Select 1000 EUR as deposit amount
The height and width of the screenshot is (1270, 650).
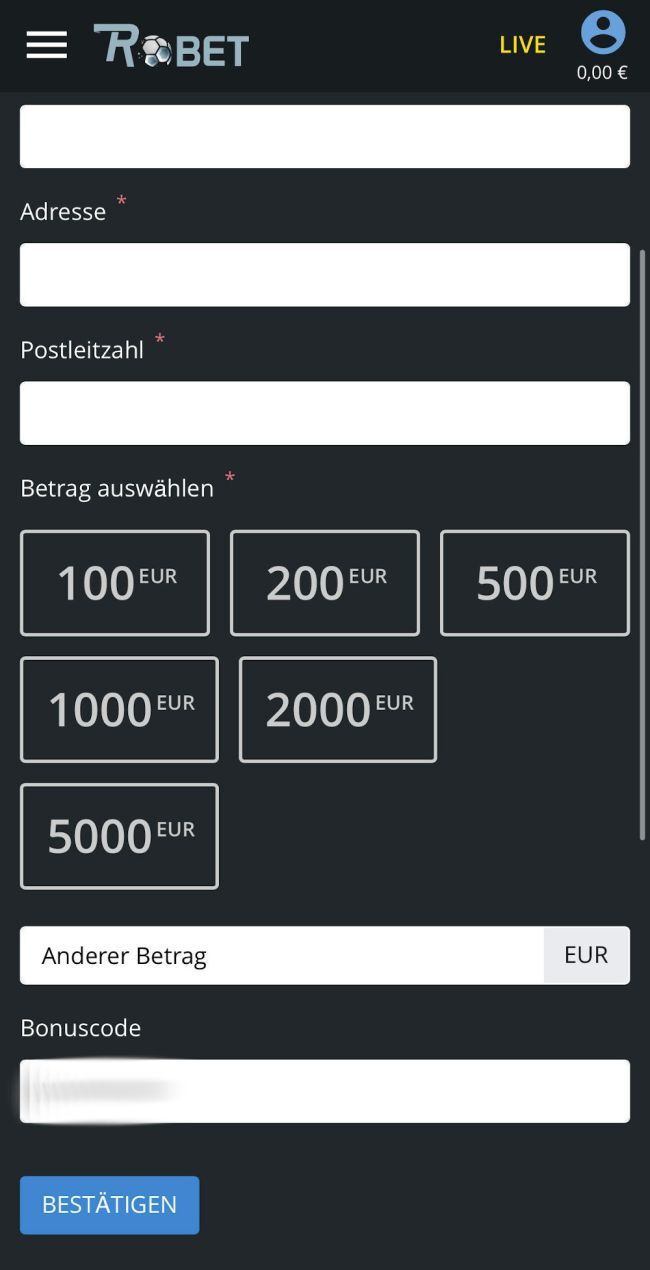tap(119, 709)
